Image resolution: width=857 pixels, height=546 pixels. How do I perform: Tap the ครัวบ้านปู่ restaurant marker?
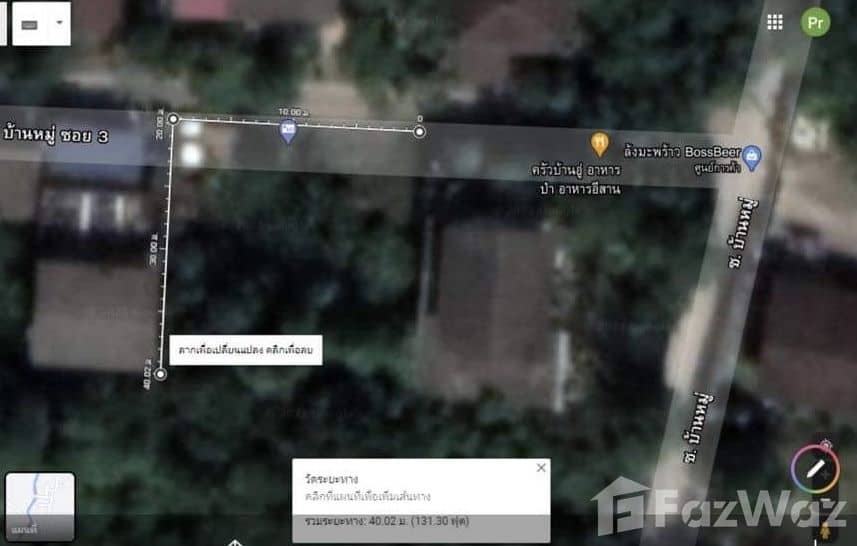click(599, 143)
